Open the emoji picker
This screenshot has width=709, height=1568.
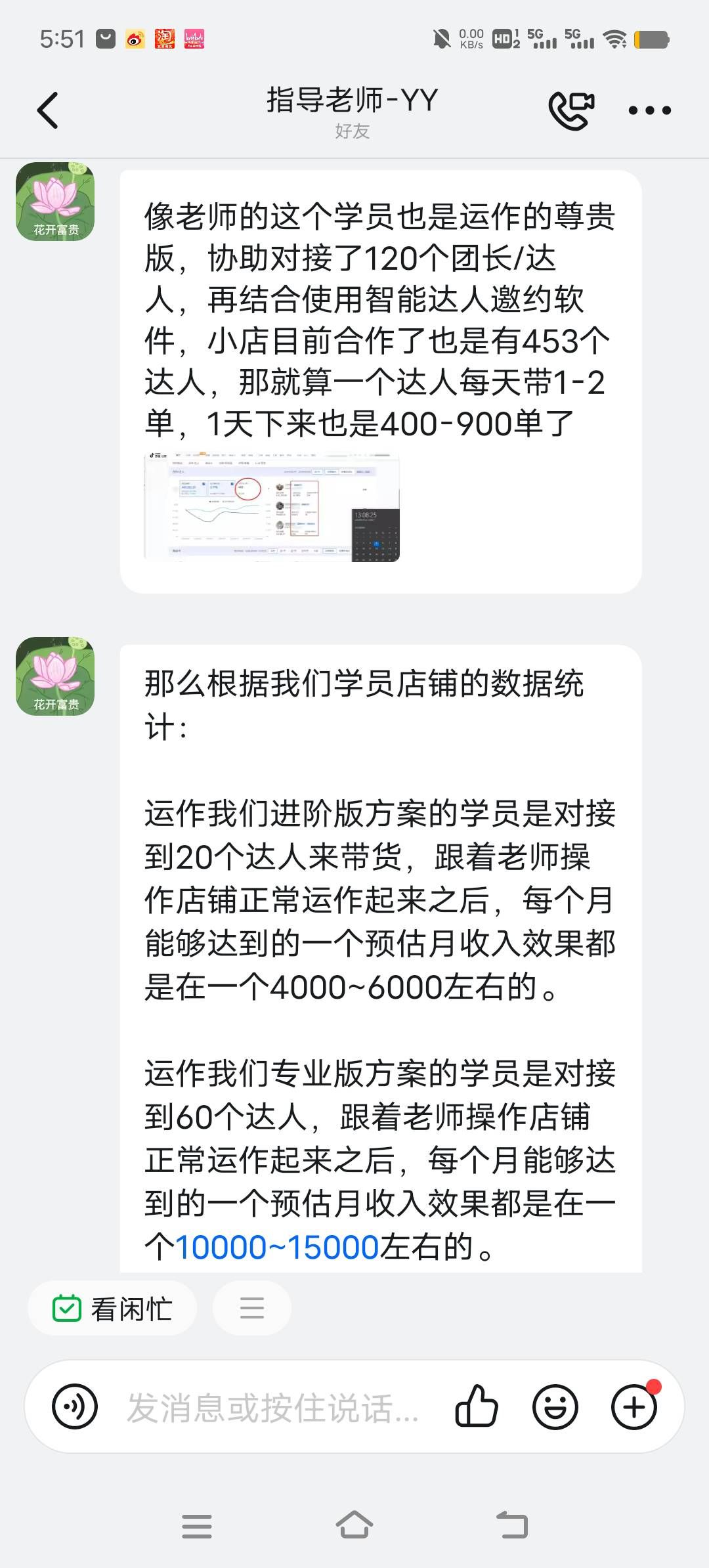pos(555,1406)
